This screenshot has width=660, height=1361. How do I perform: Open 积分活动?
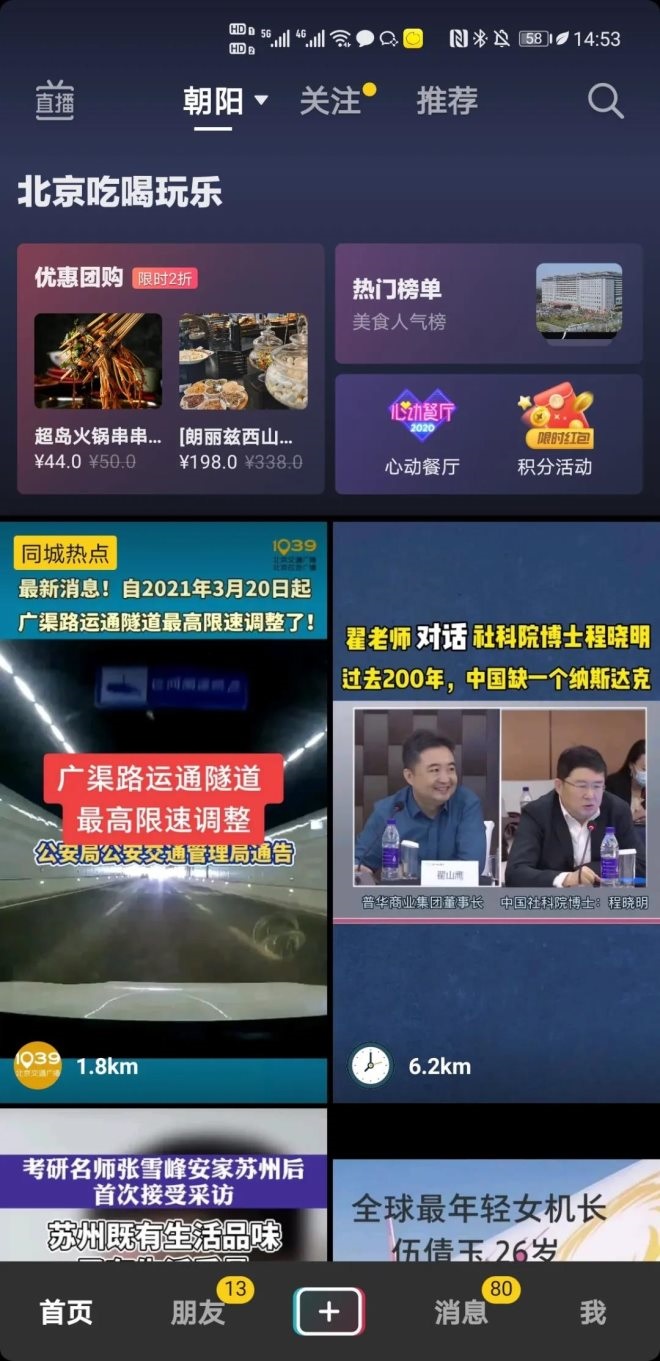pyautogui.click(x=555, y=433)
